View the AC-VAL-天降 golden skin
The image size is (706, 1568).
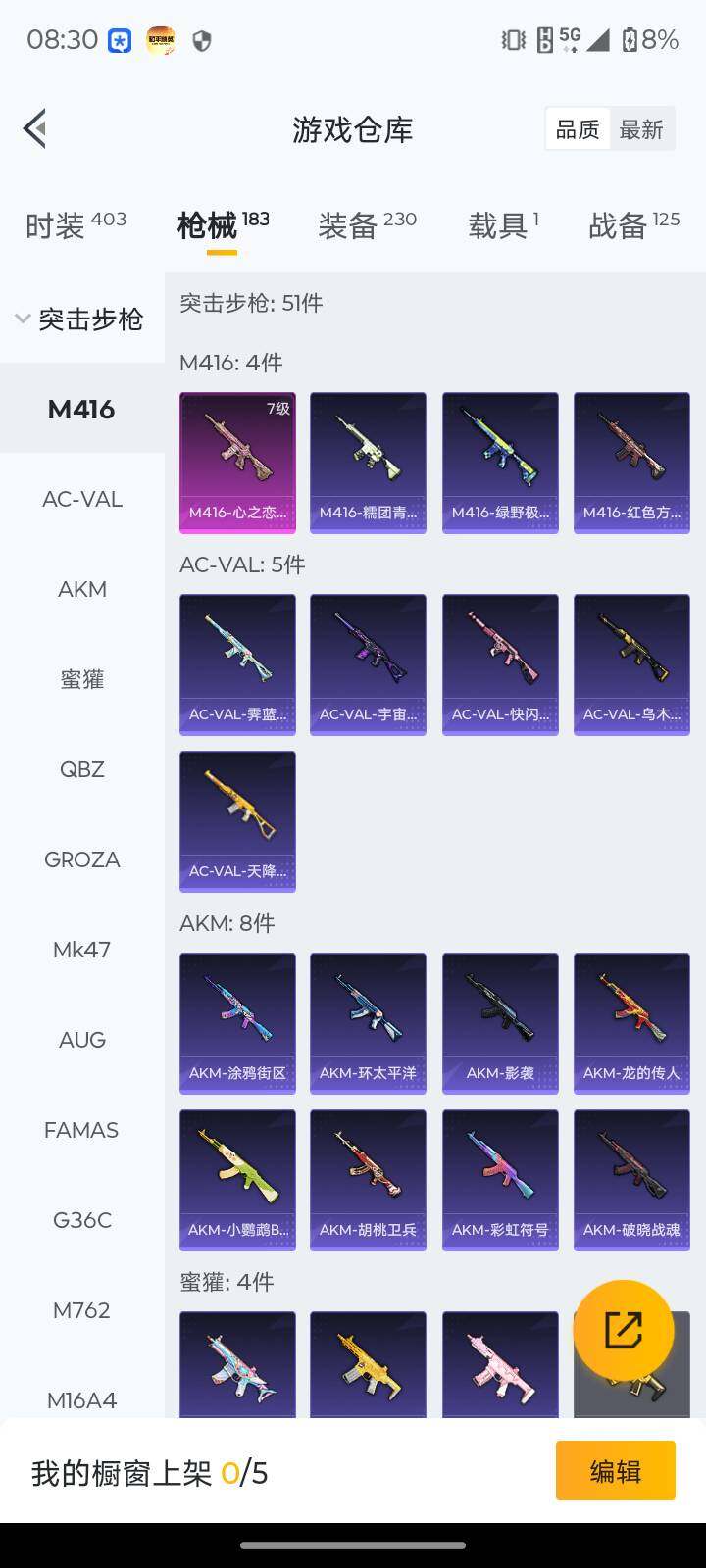click(237, 821)
